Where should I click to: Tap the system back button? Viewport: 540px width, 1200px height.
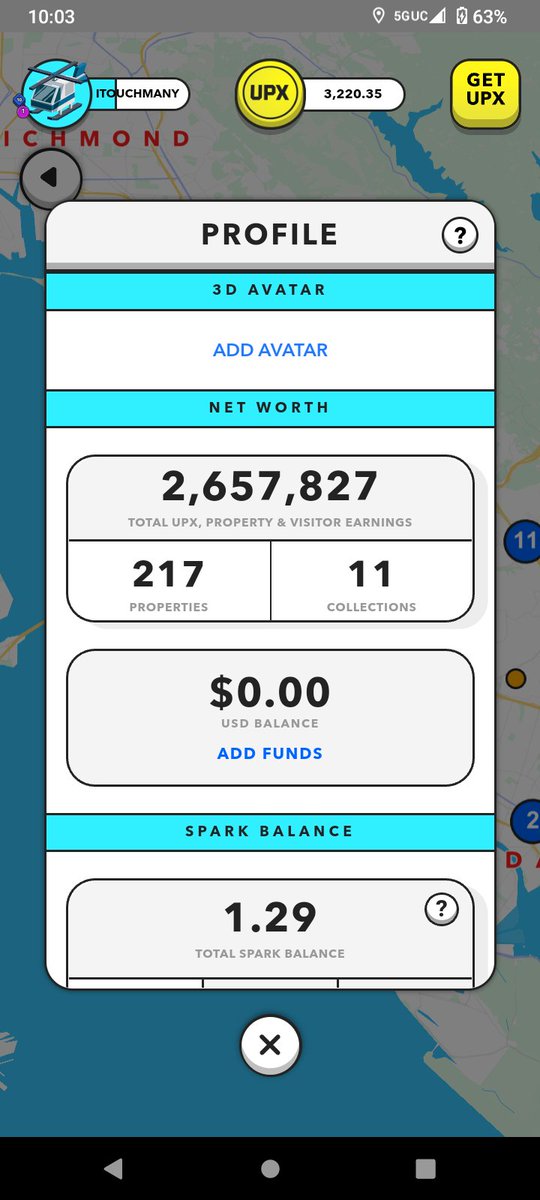(113, 1168)
